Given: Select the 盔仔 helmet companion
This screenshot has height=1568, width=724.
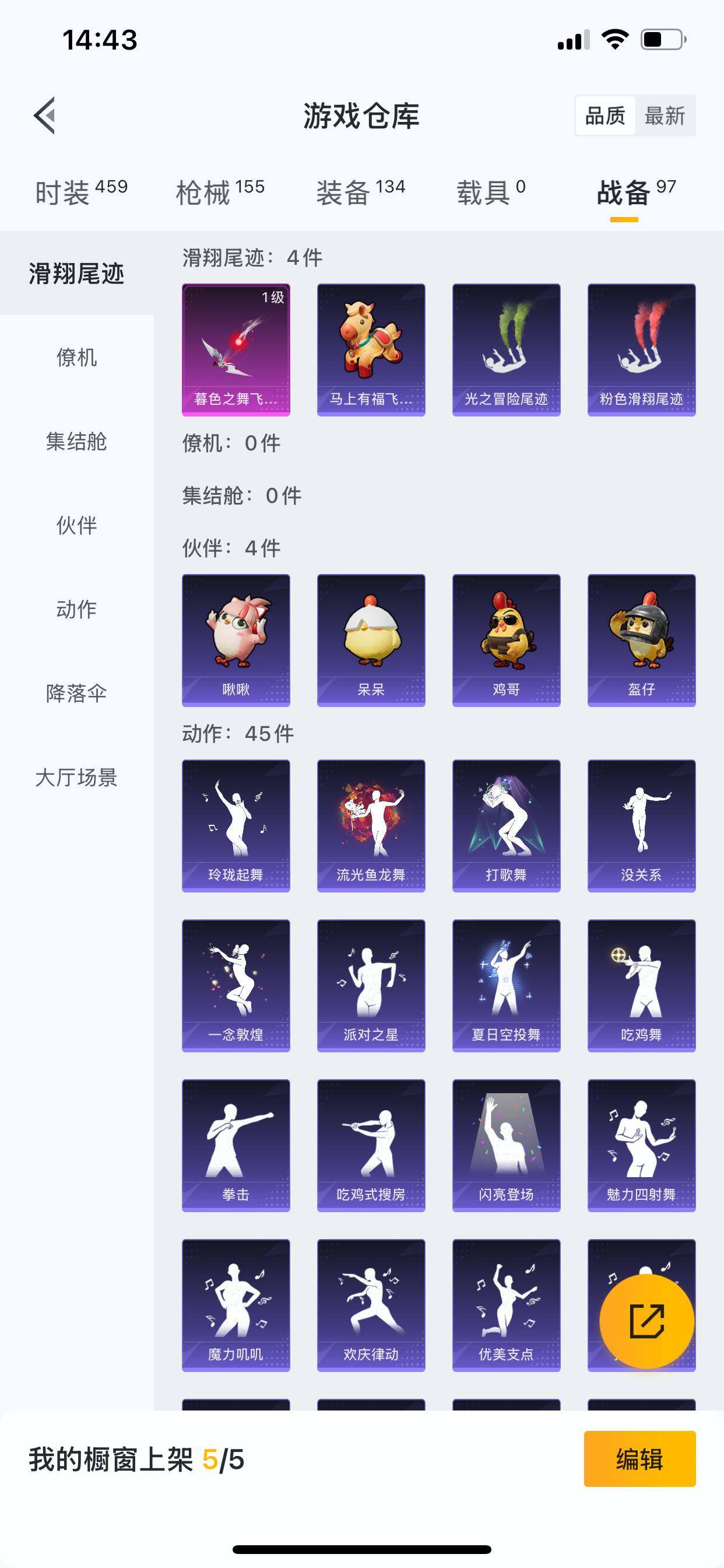Looking at the screenshot, I should (x=641, y=636).
